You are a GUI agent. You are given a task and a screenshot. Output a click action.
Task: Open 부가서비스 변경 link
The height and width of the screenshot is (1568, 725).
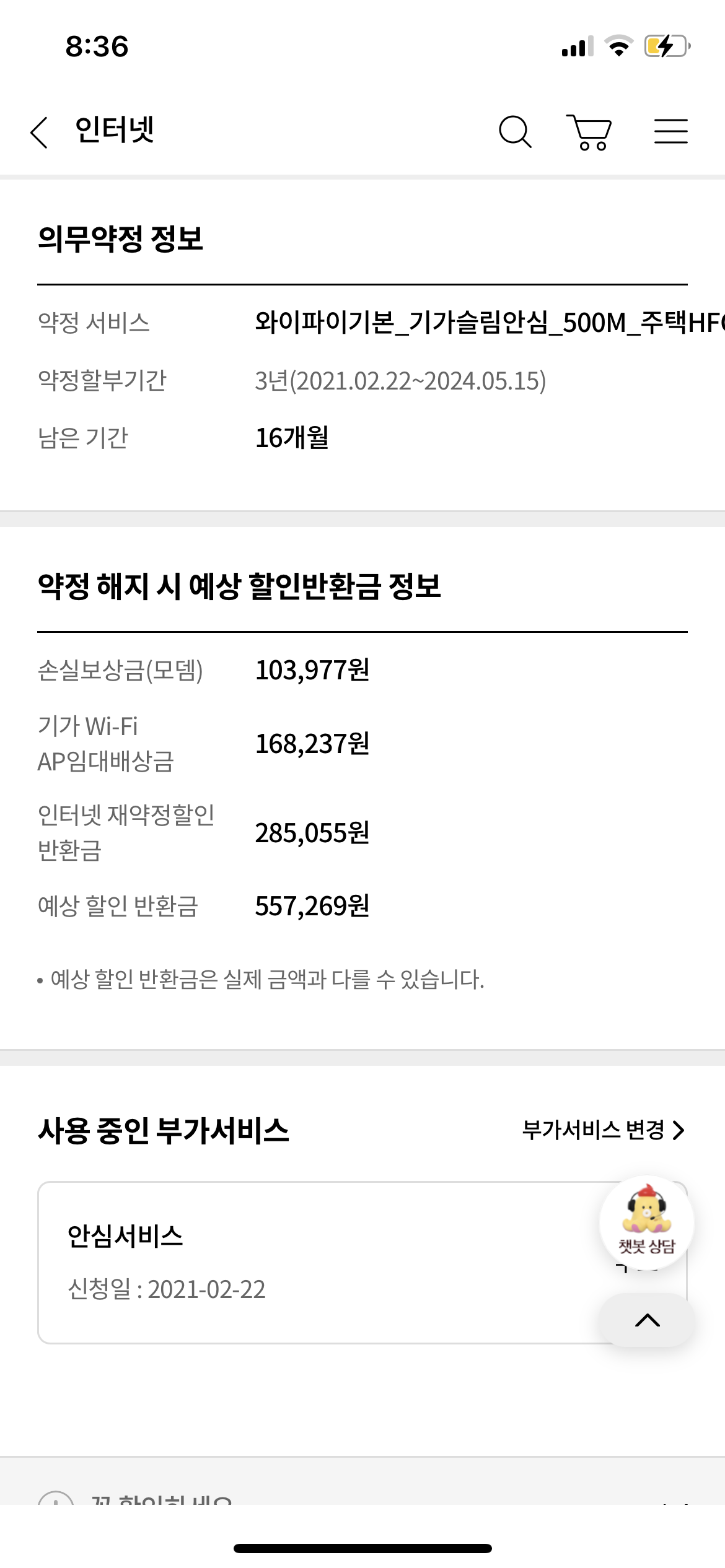click(x=603, y=1130)
